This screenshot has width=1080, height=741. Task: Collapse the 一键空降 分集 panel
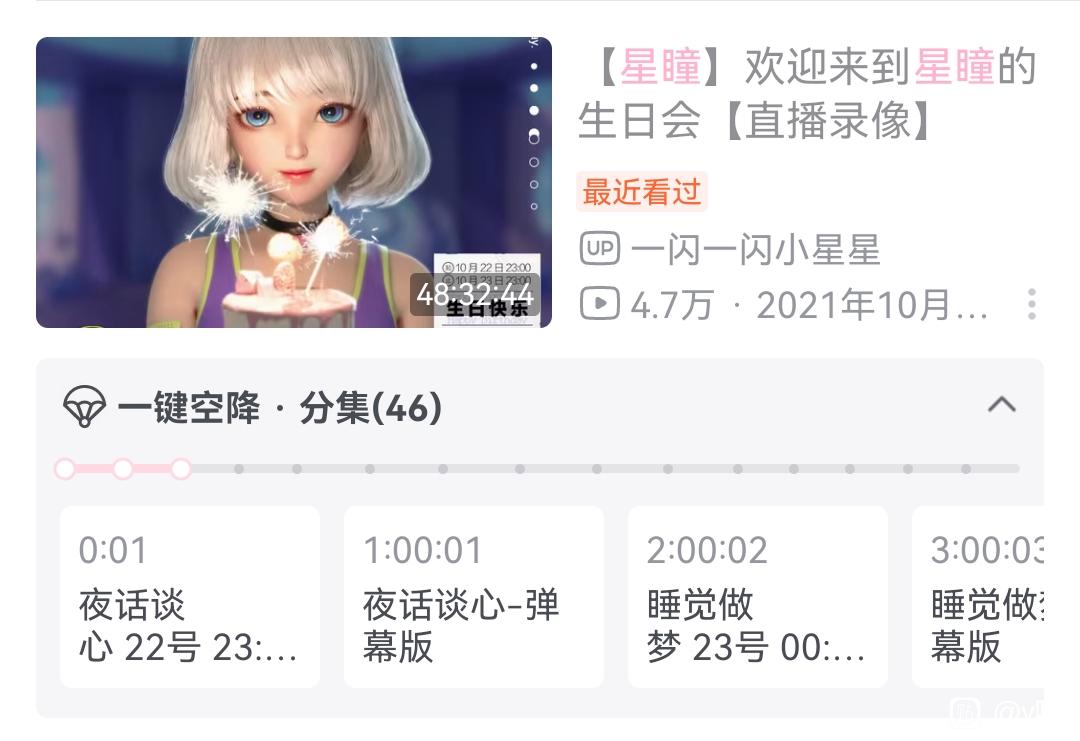coord(1001,405)
